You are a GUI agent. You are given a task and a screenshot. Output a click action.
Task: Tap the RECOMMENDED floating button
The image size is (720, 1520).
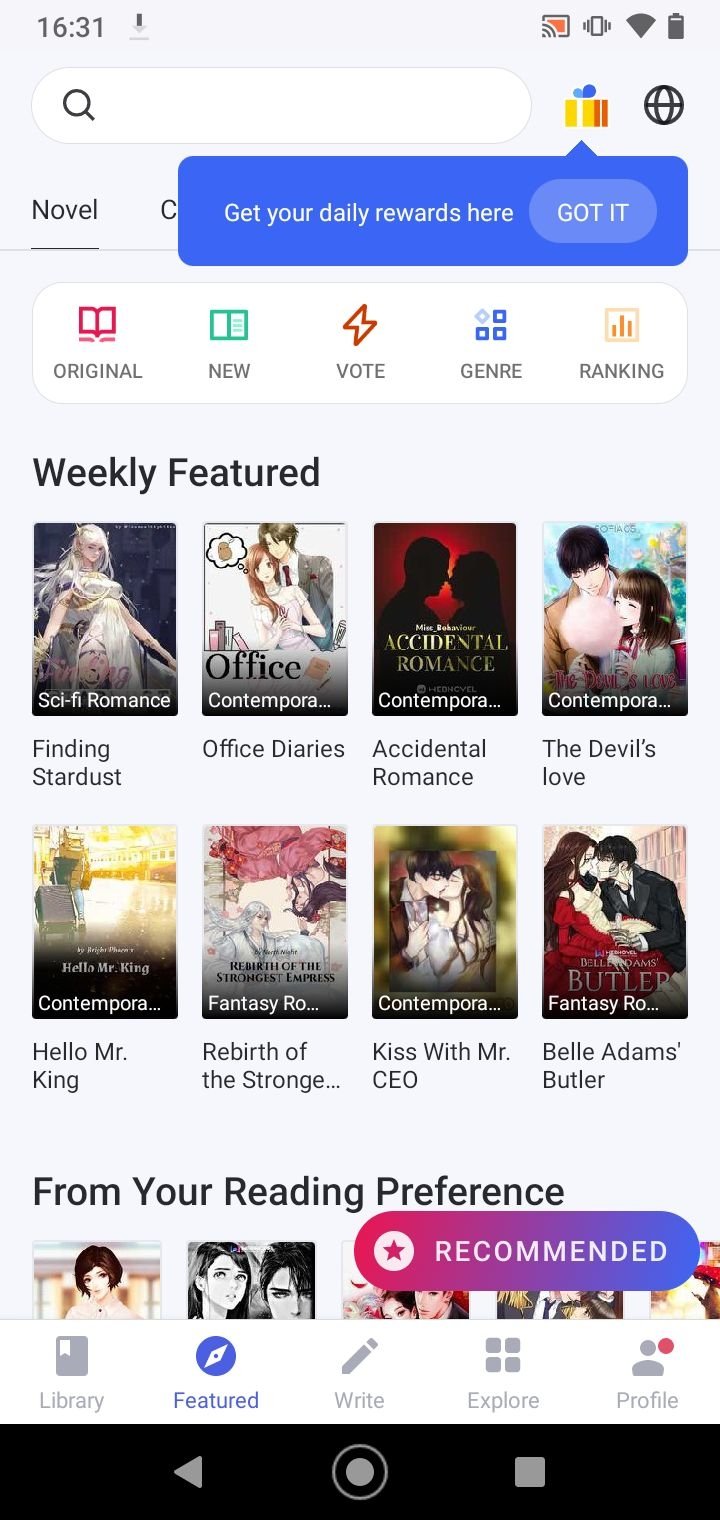point(527,1251)
